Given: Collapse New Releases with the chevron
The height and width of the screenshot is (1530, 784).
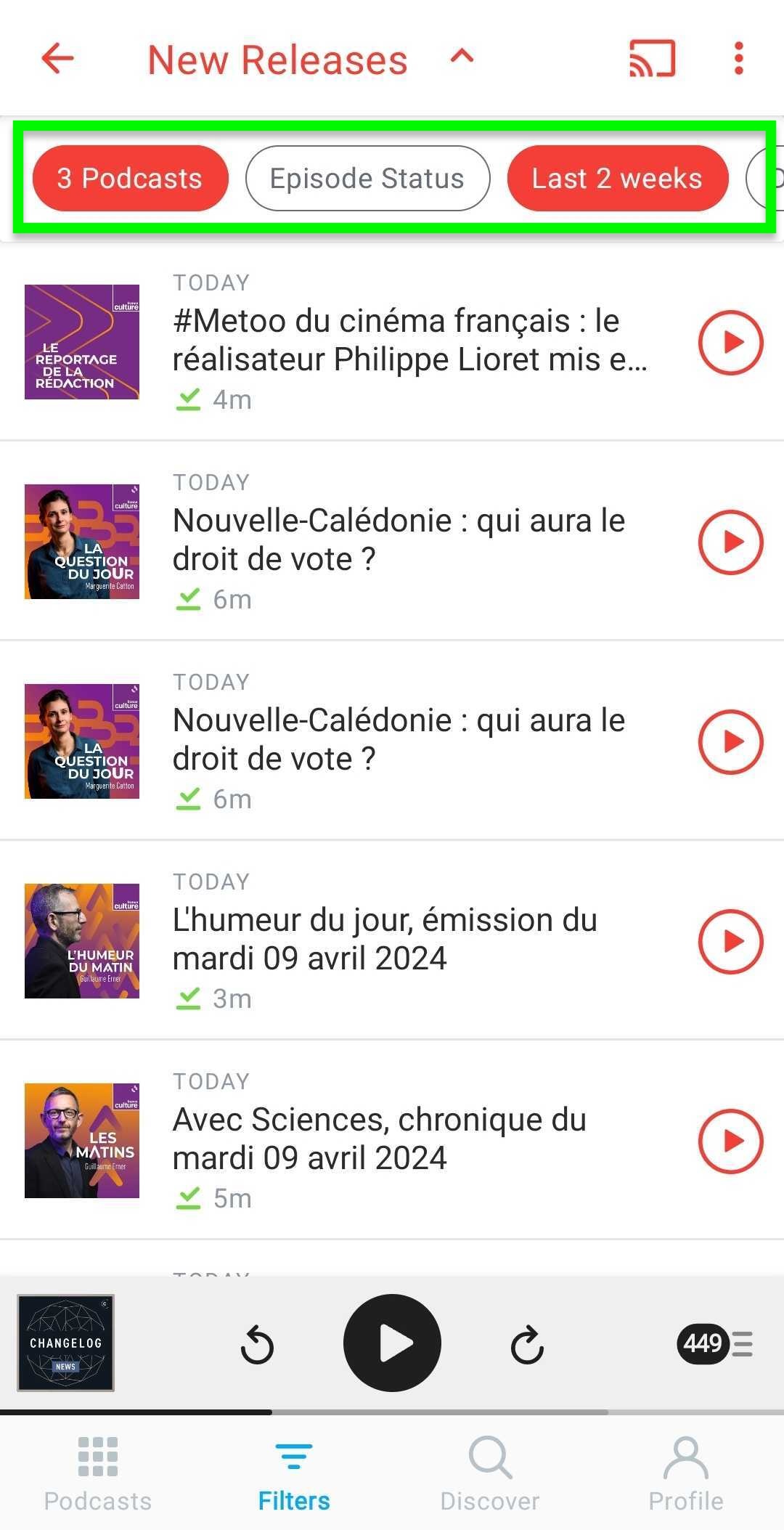Looking at the screenshot, I should click(460, 58).
